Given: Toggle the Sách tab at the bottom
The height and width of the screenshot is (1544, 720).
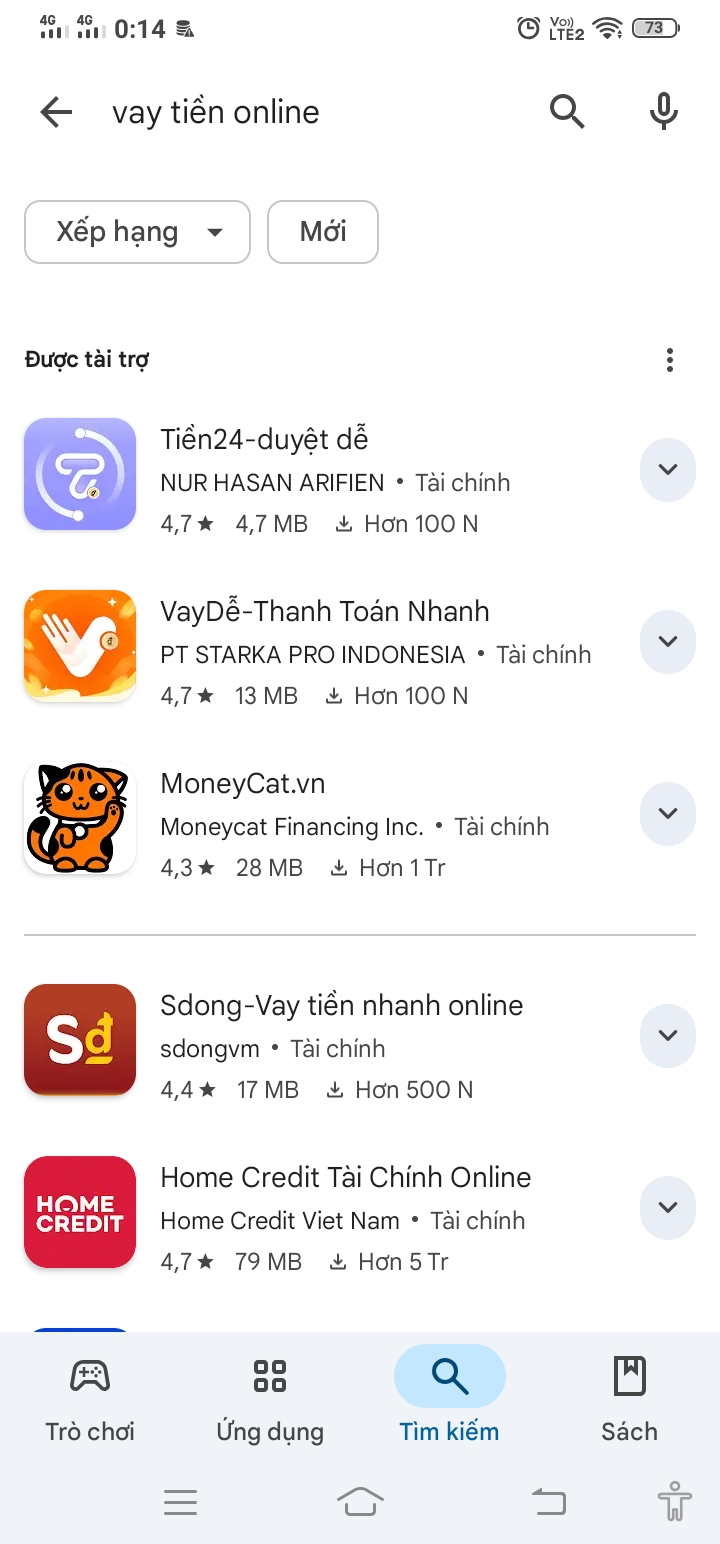Looking at the screenshot, I should pos(628,1398).
